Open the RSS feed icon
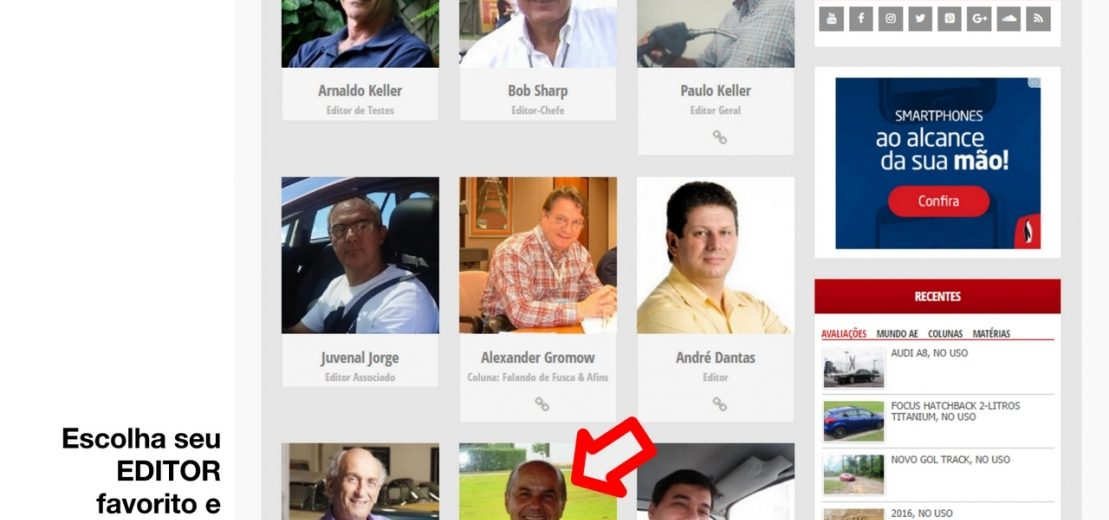The height and width of the screenshot is (520, 1109). point(1038,18)
